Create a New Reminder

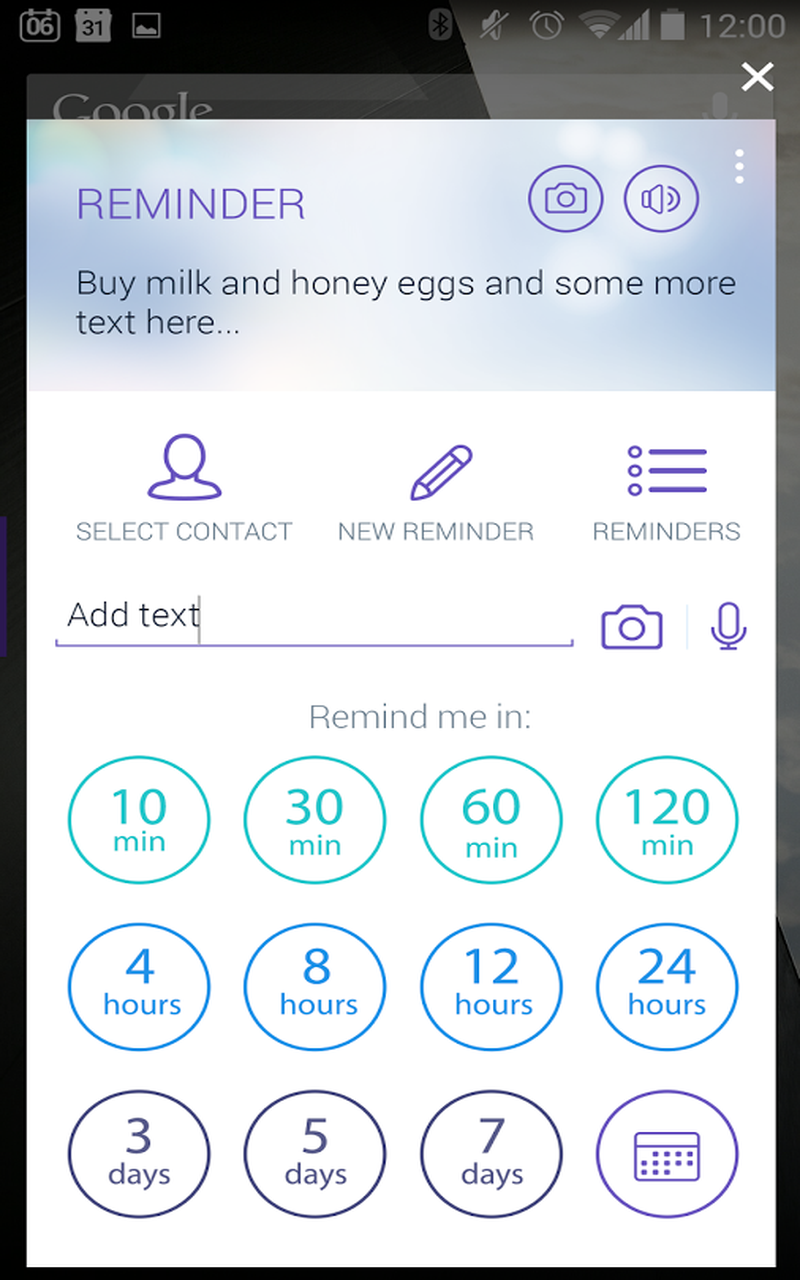tap(436, 489)
